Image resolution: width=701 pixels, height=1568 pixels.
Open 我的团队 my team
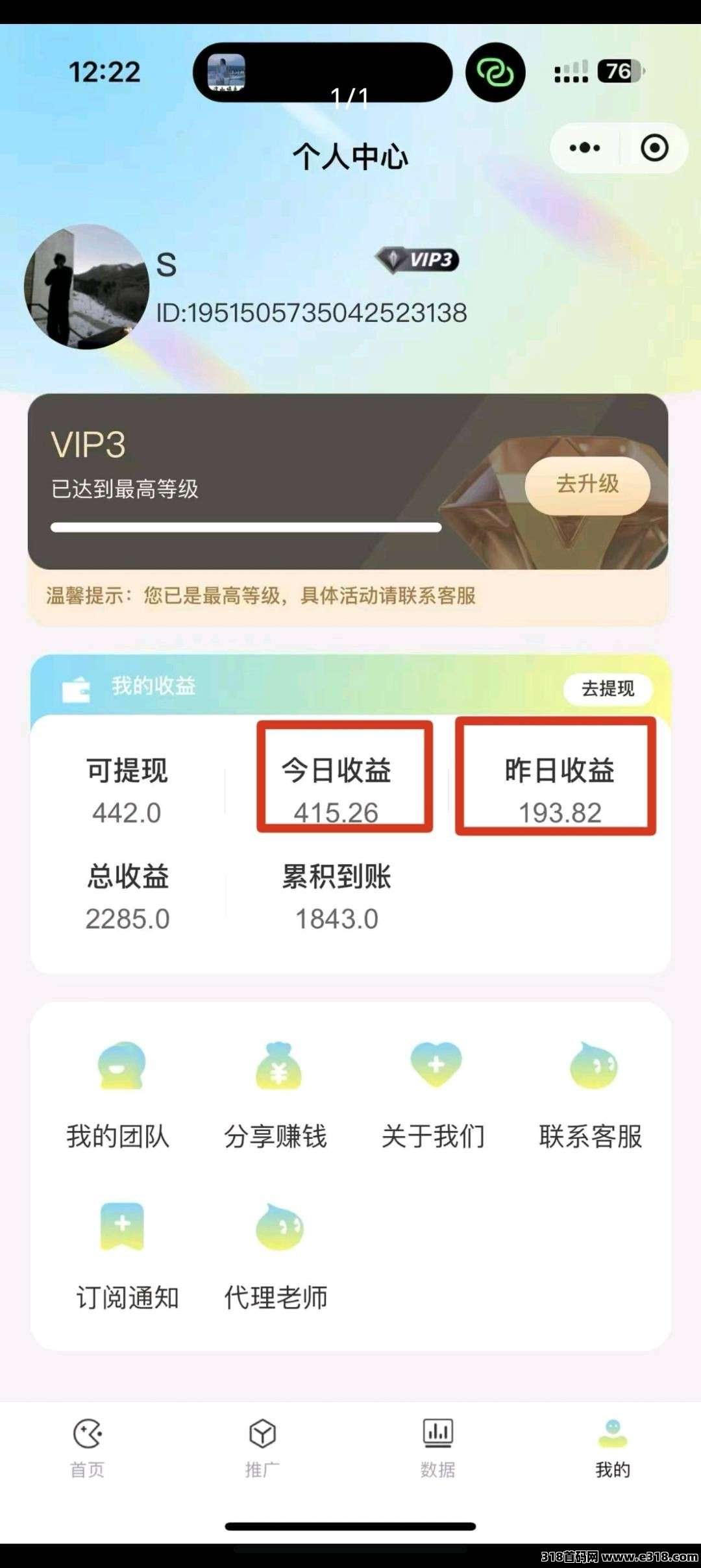pos(118,1097)
